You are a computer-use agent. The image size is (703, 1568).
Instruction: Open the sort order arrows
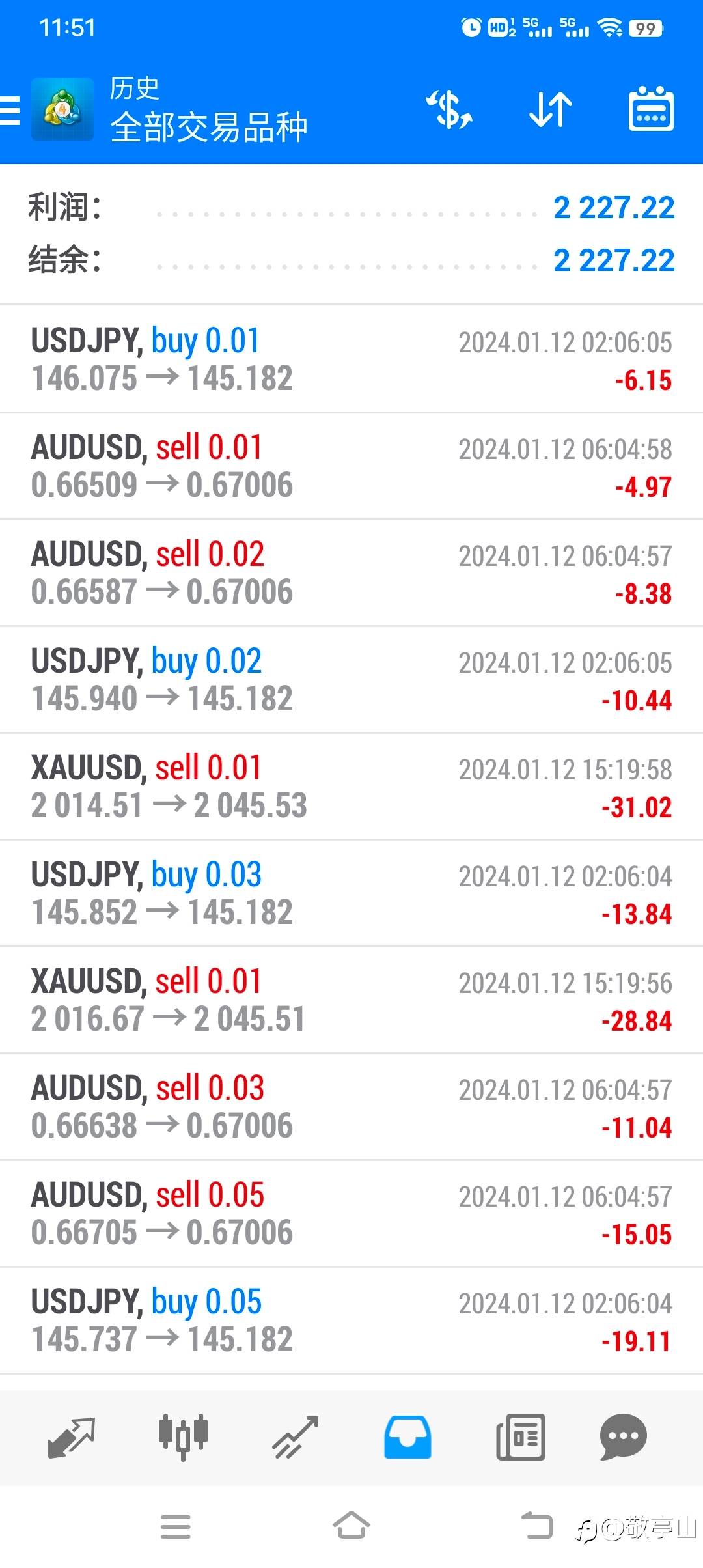(x=551, y=109)
